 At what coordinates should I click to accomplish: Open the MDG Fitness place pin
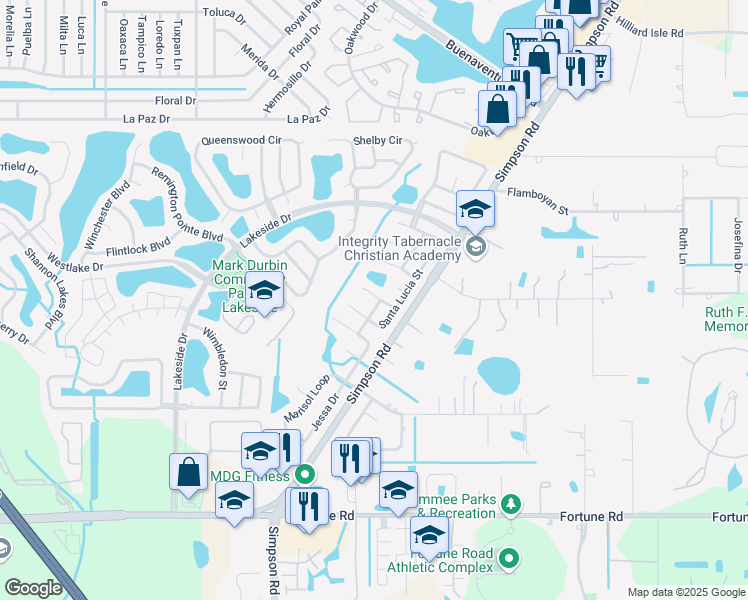pyautogui.click(x=308, y=475)
